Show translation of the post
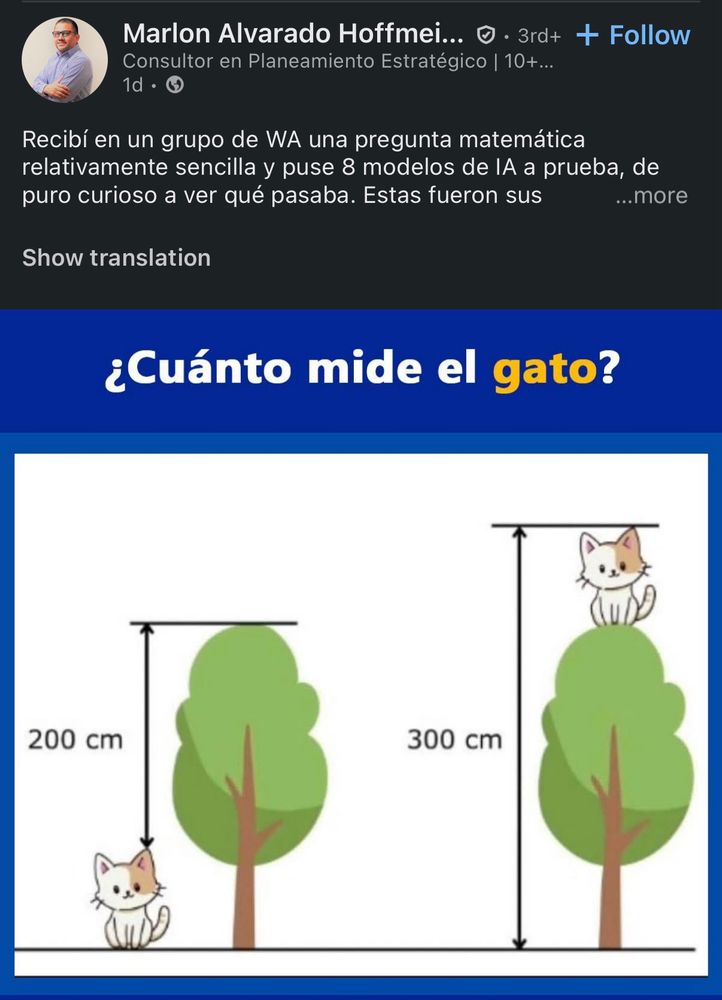722x1000 pixels. click(116, 258)
